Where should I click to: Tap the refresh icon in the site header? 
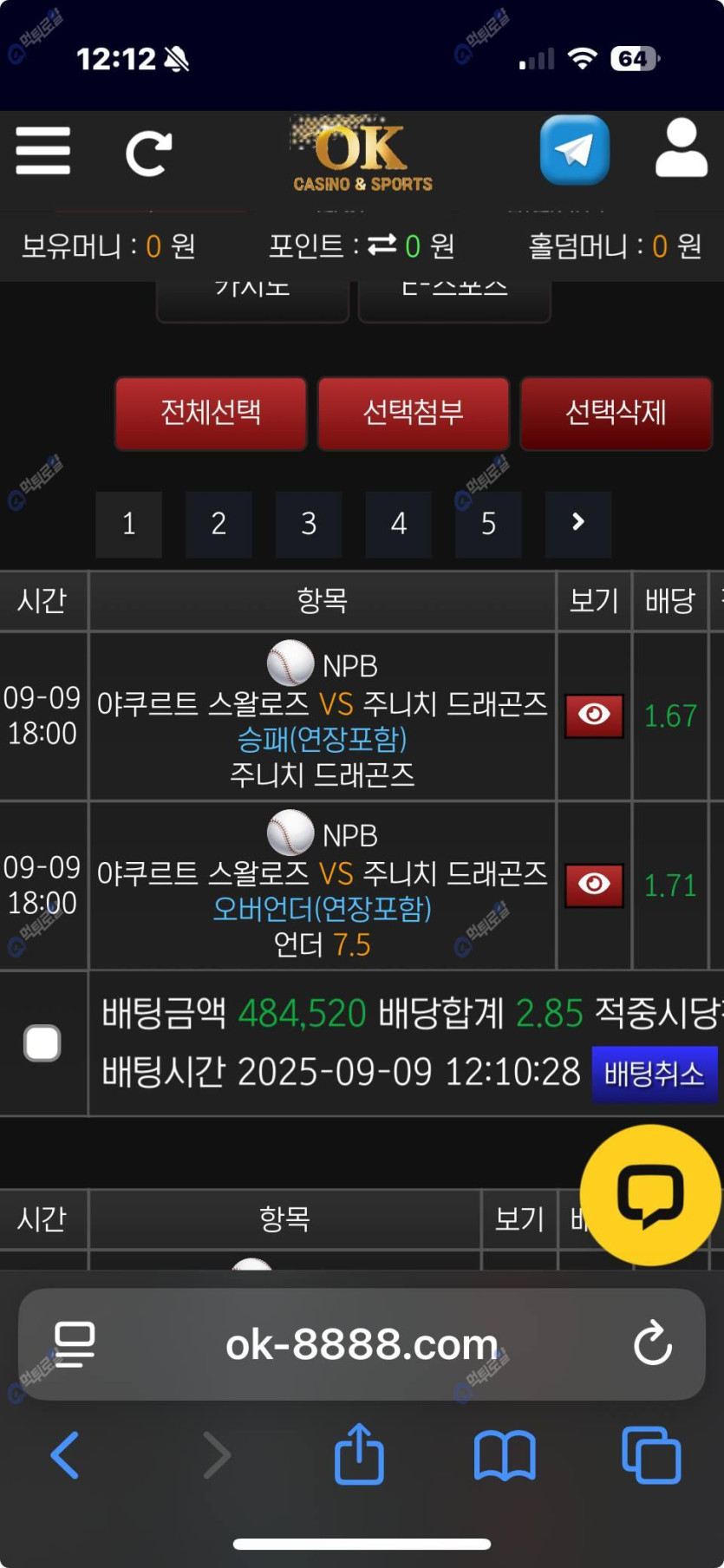[148, 154]
